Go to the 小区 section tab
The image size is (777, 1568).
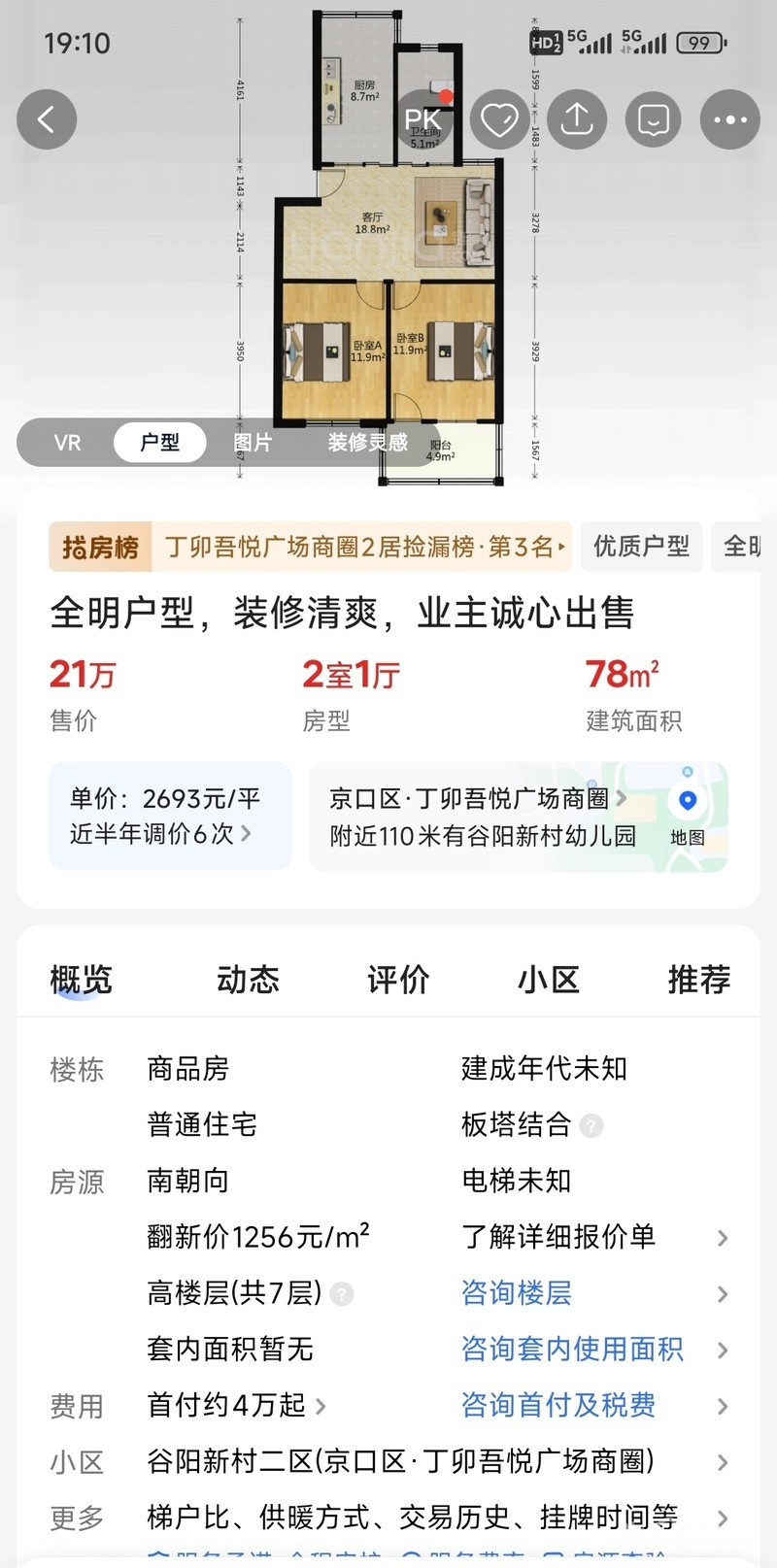coord(549,979)
